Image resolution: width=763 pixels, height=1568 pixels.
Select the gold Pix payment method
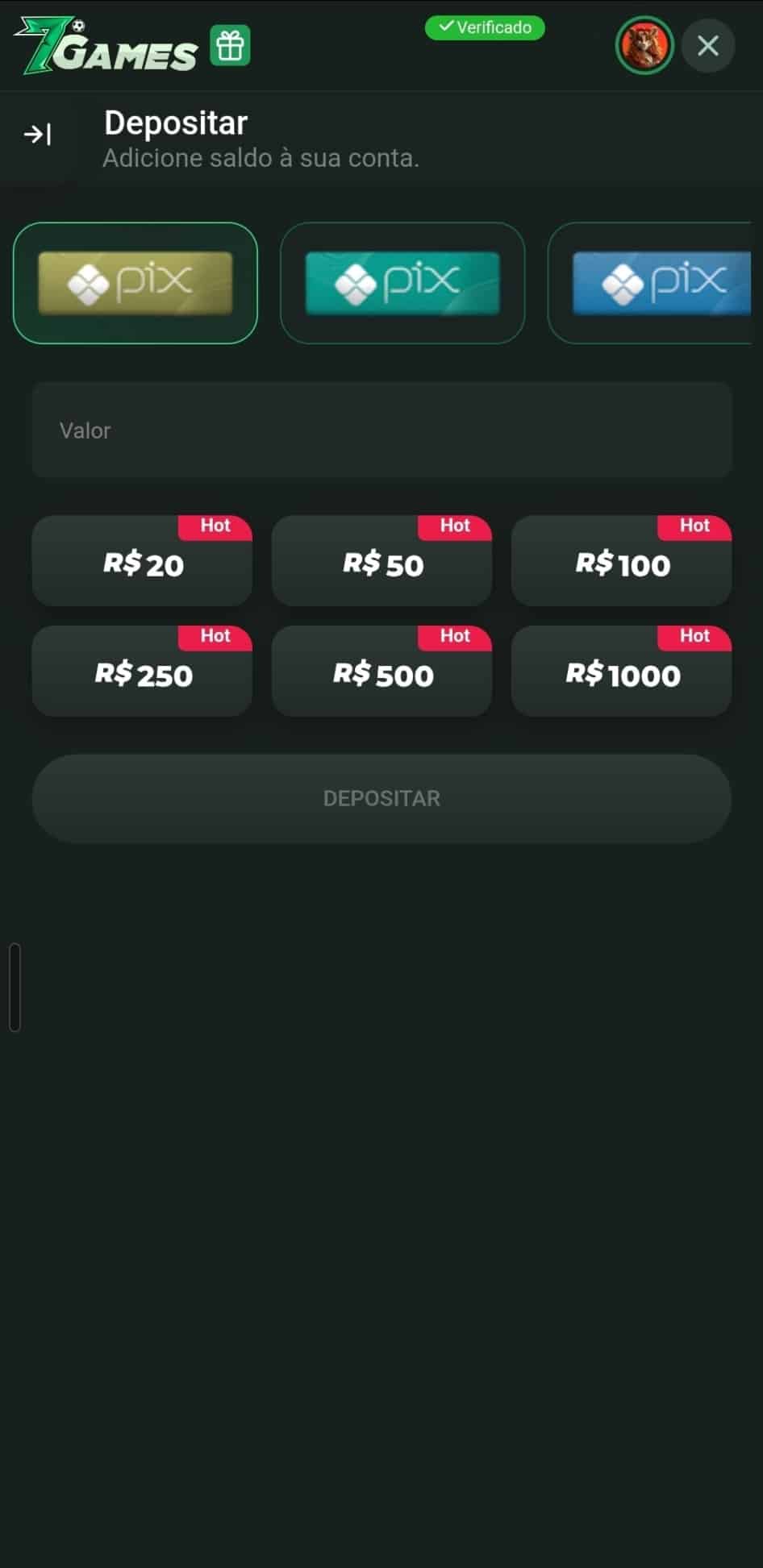pos(135,283)
